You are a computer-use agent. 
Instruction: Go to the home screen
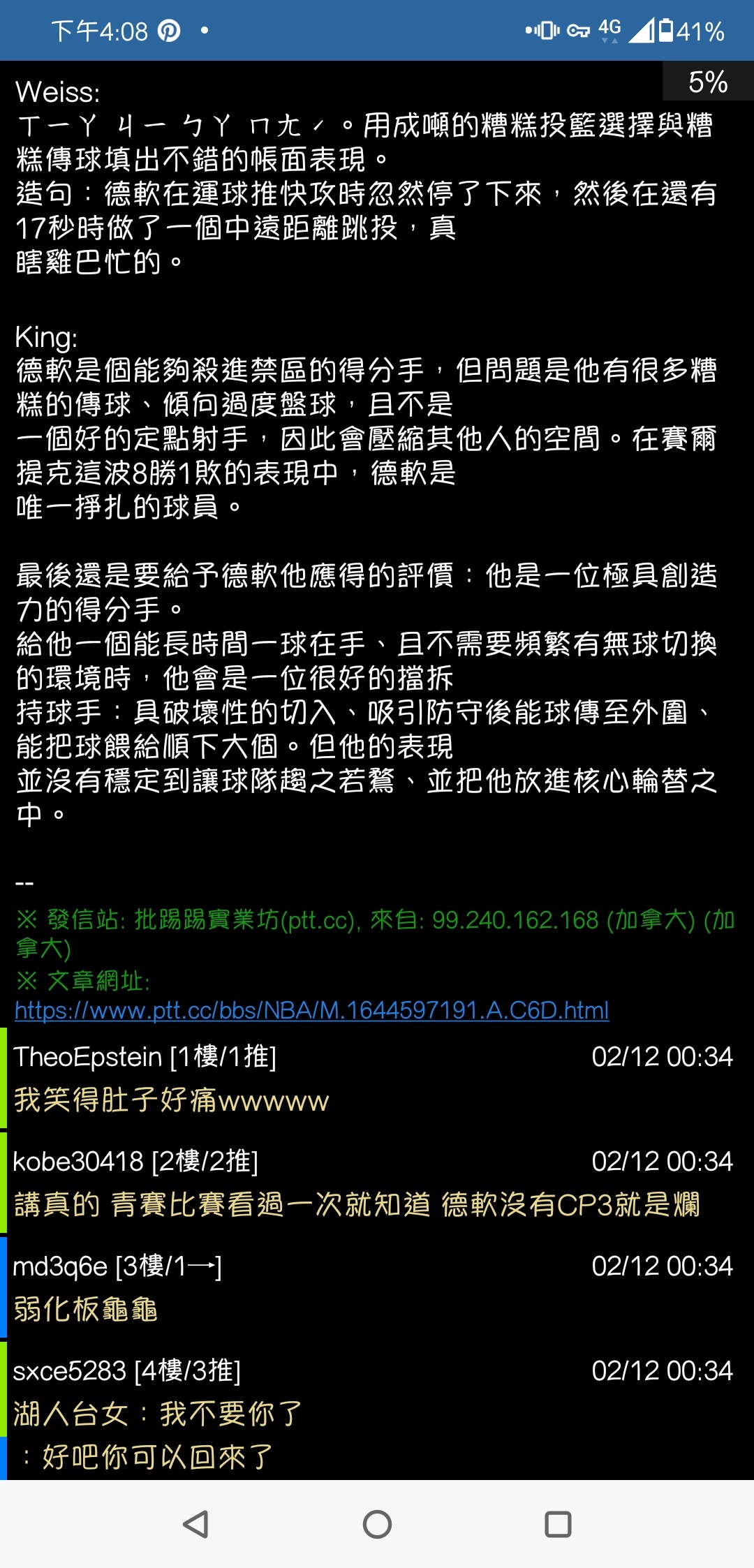click(x=377, y=1524)
